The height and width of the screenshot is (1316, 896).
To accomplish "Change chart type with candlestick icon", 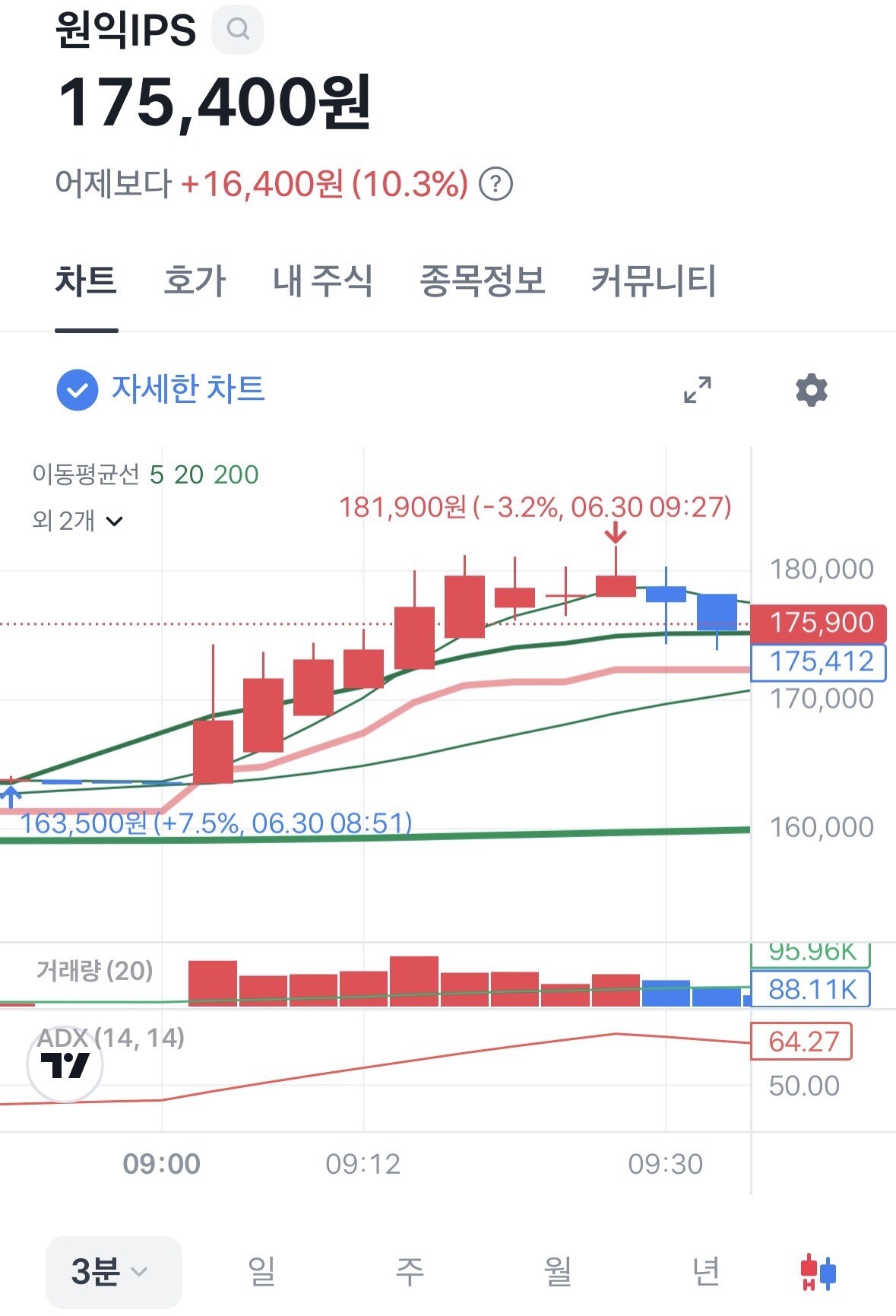I will [x=818, y=1272].
